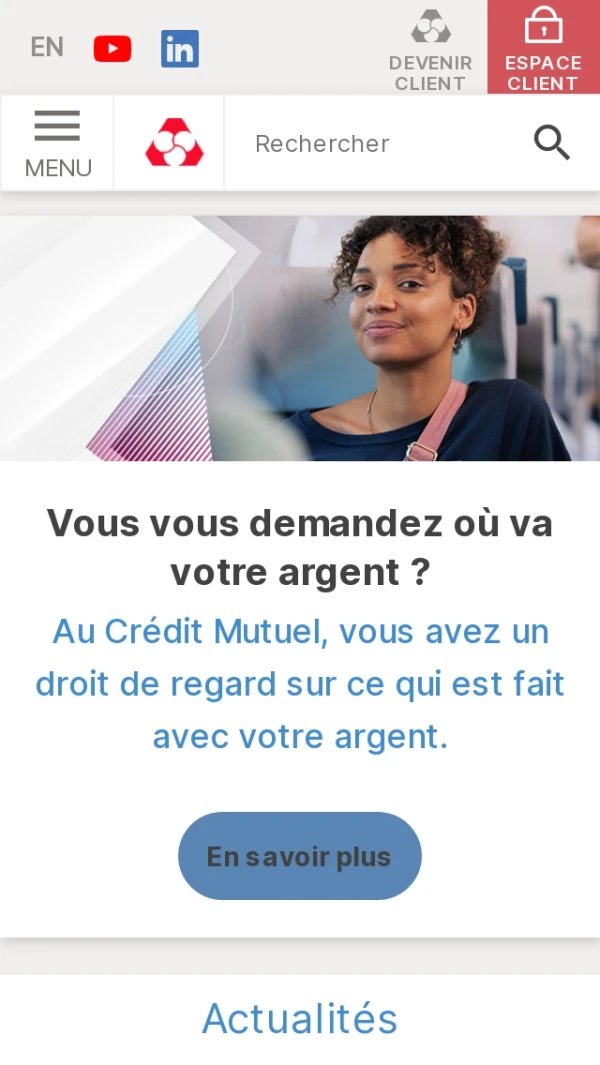
Task: Open the LinkedIn page icon
Action: pos(180,48)
